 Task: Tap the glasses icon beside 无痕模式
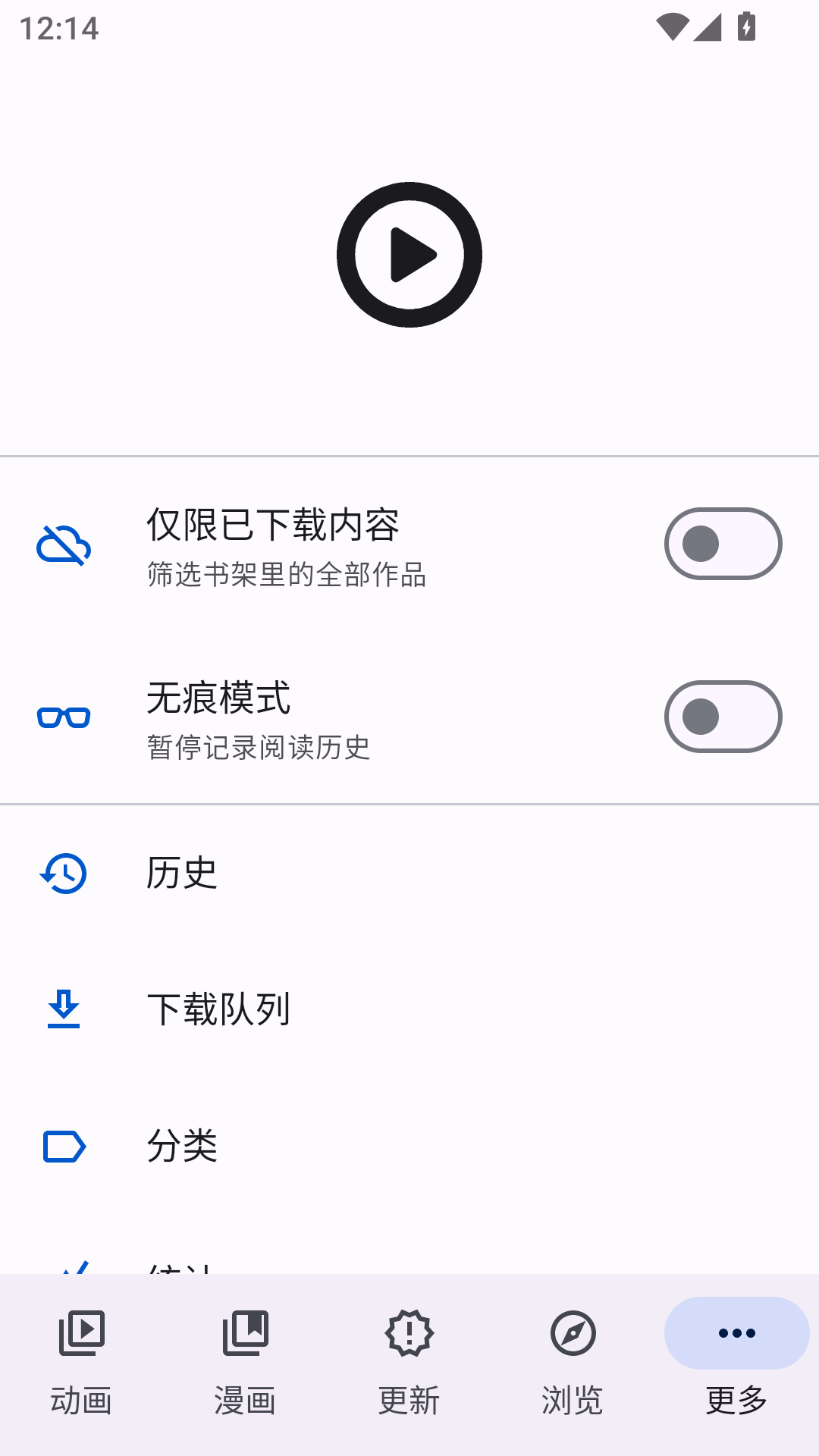click(64, 716)
